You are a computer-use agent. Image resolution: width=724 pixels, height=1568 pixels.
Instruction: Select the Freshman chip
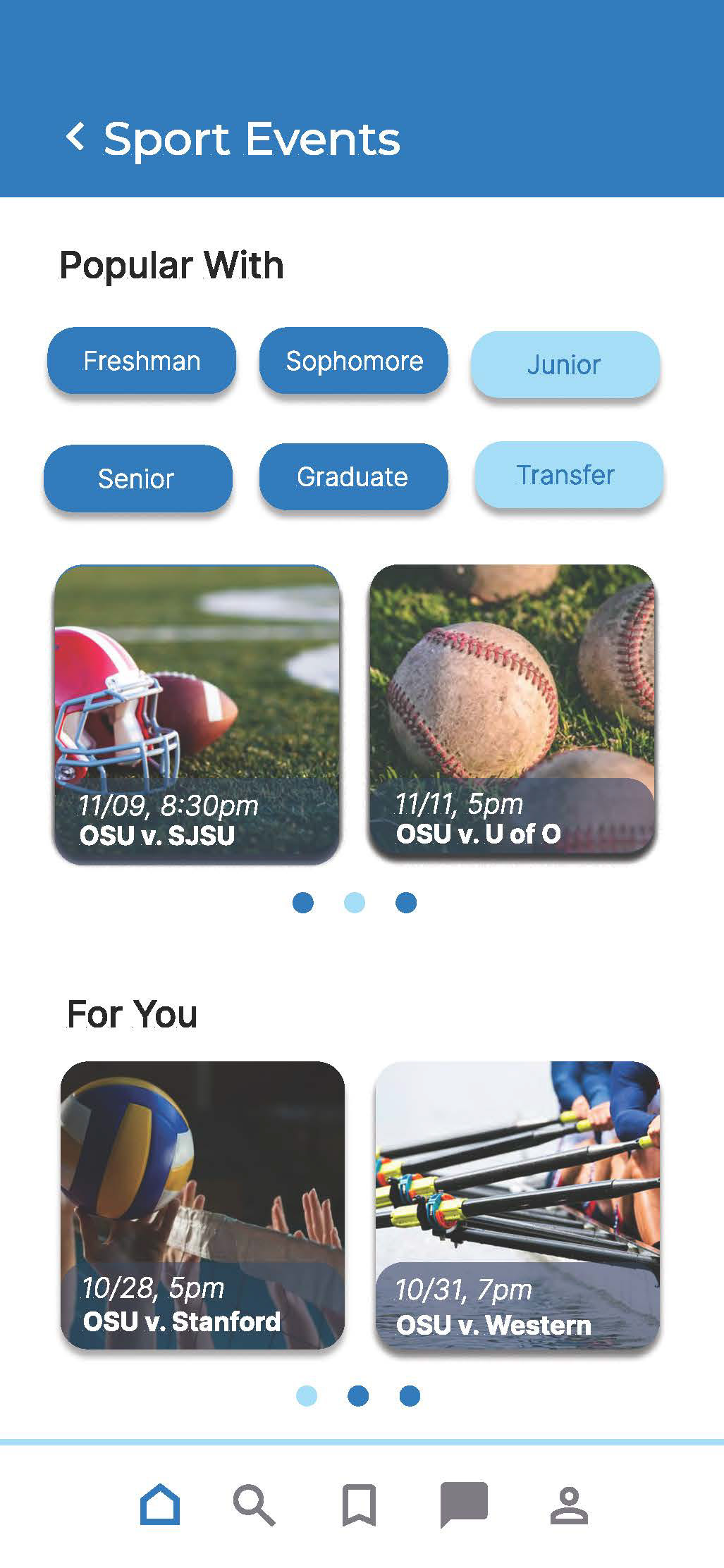click(x=142, y=361)
